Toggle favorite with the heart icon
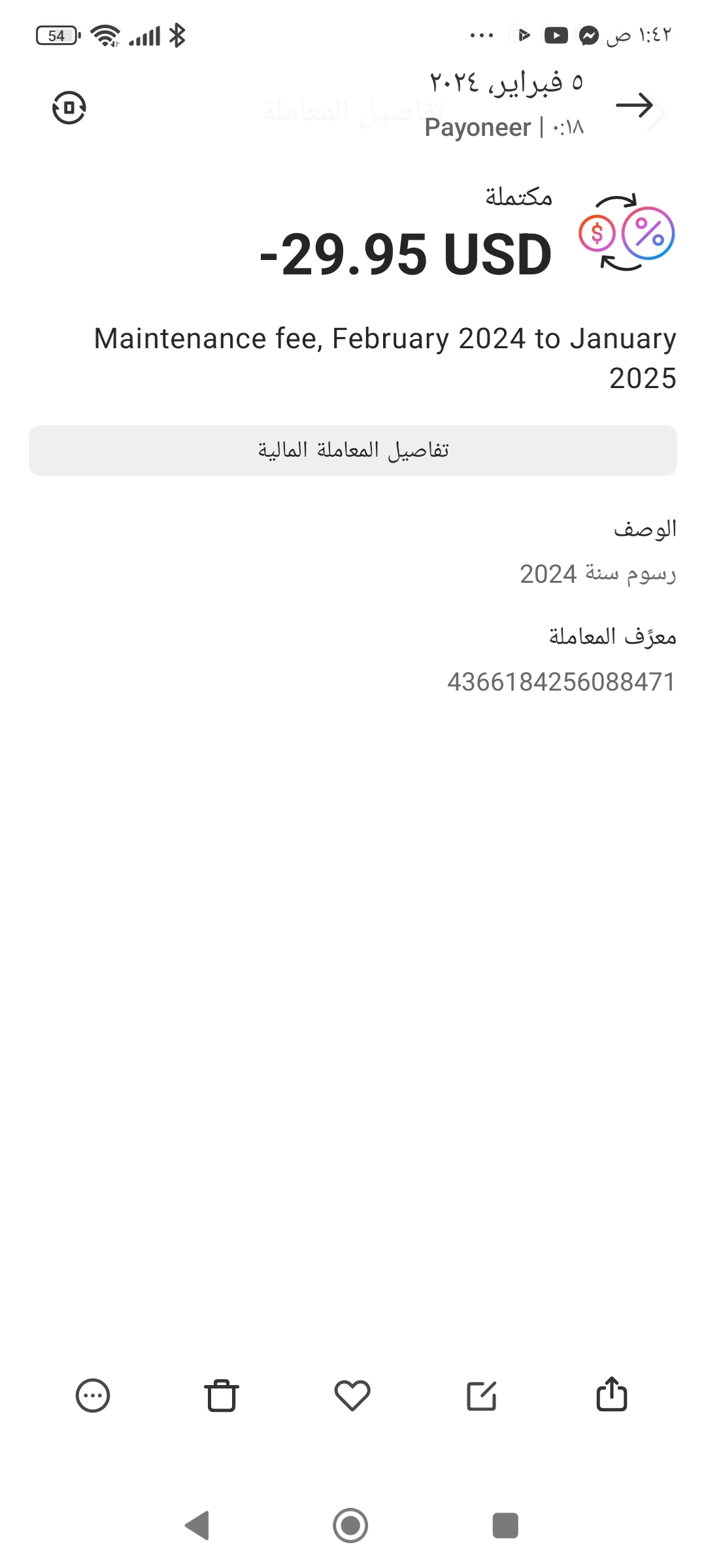 (x=352, y=1396)
